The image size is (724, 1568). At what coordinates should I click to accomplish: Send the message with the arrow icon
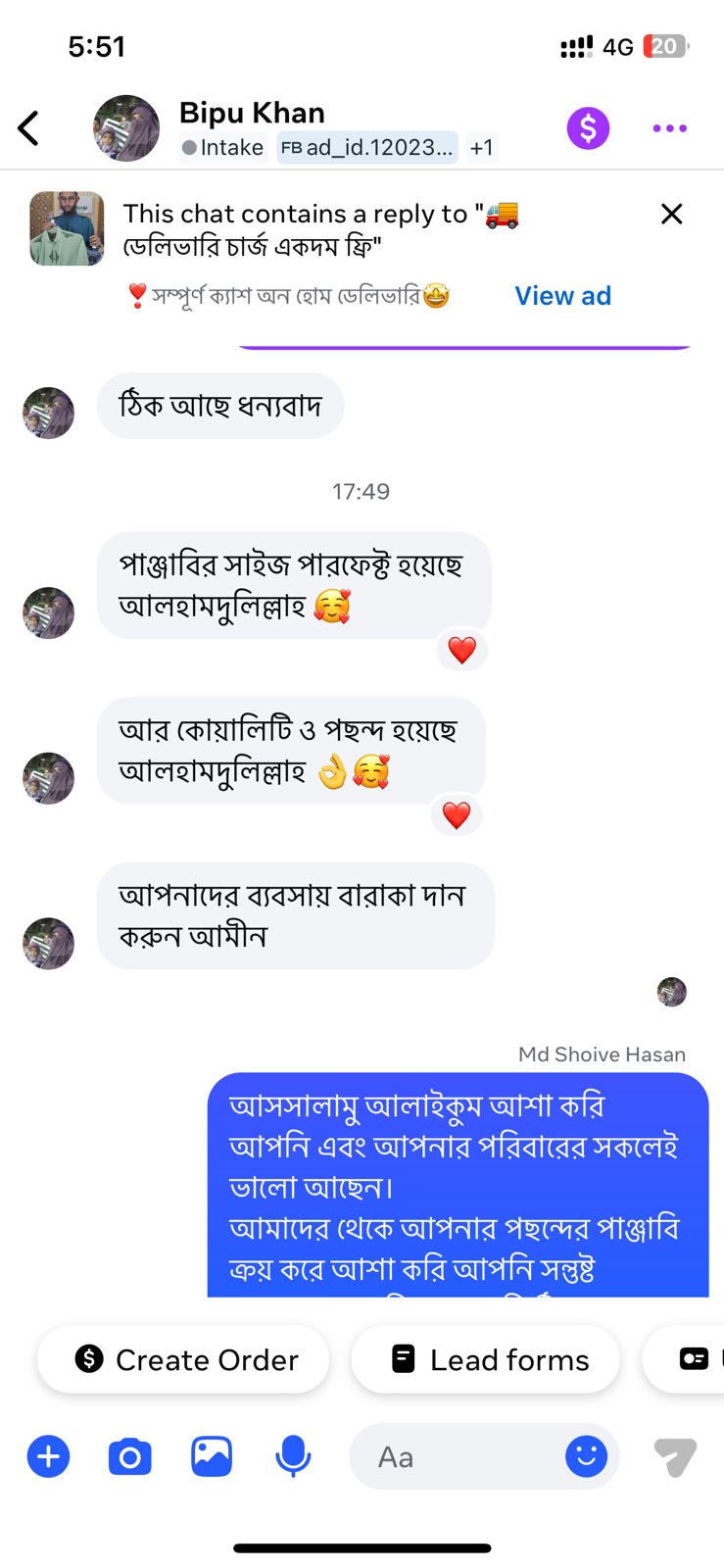click(x=675, y=1457)
